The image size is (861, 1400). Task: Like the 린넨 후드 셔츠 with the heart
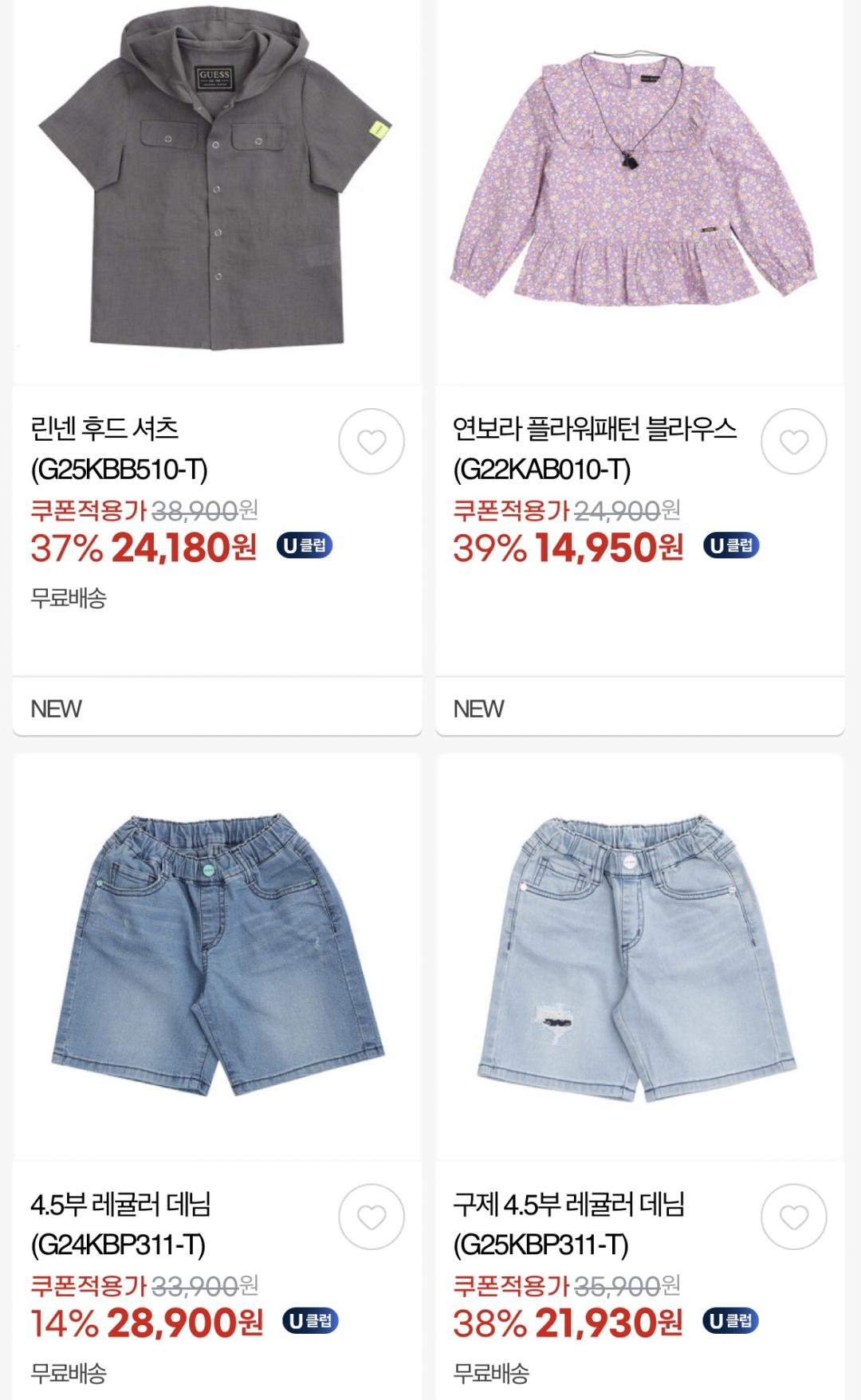372,442
